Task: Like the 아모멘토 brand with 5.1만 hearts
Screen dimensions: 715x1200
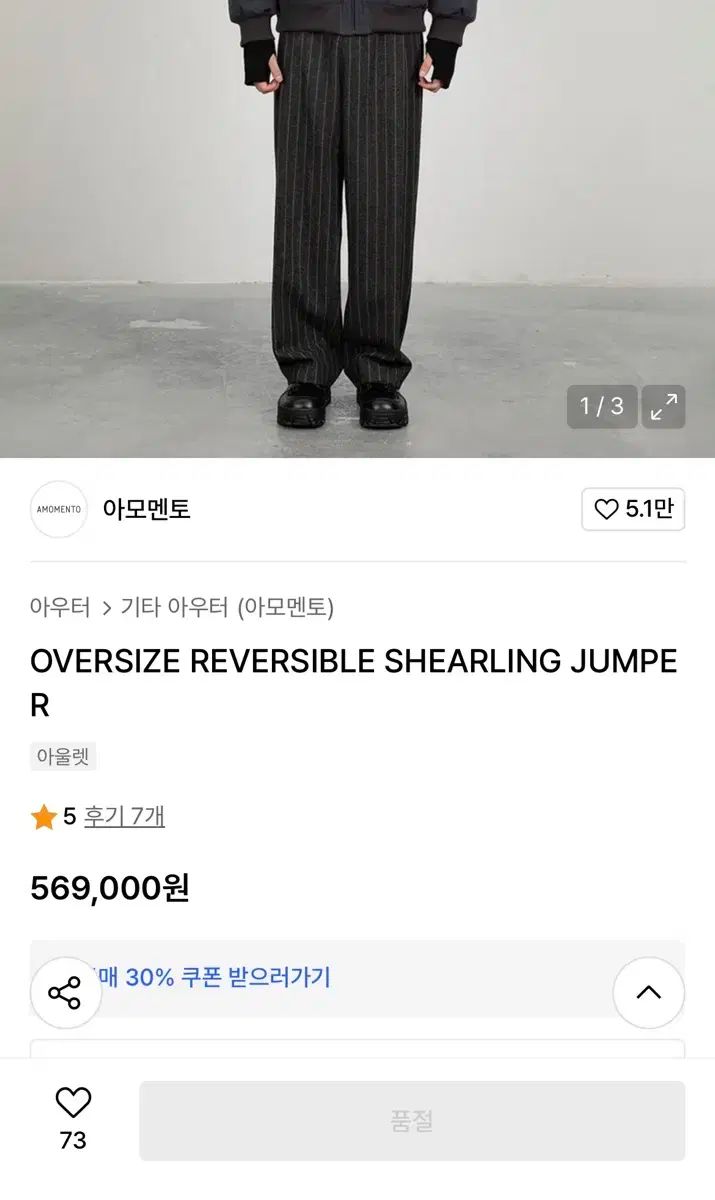Action: [x=633, y=509]
